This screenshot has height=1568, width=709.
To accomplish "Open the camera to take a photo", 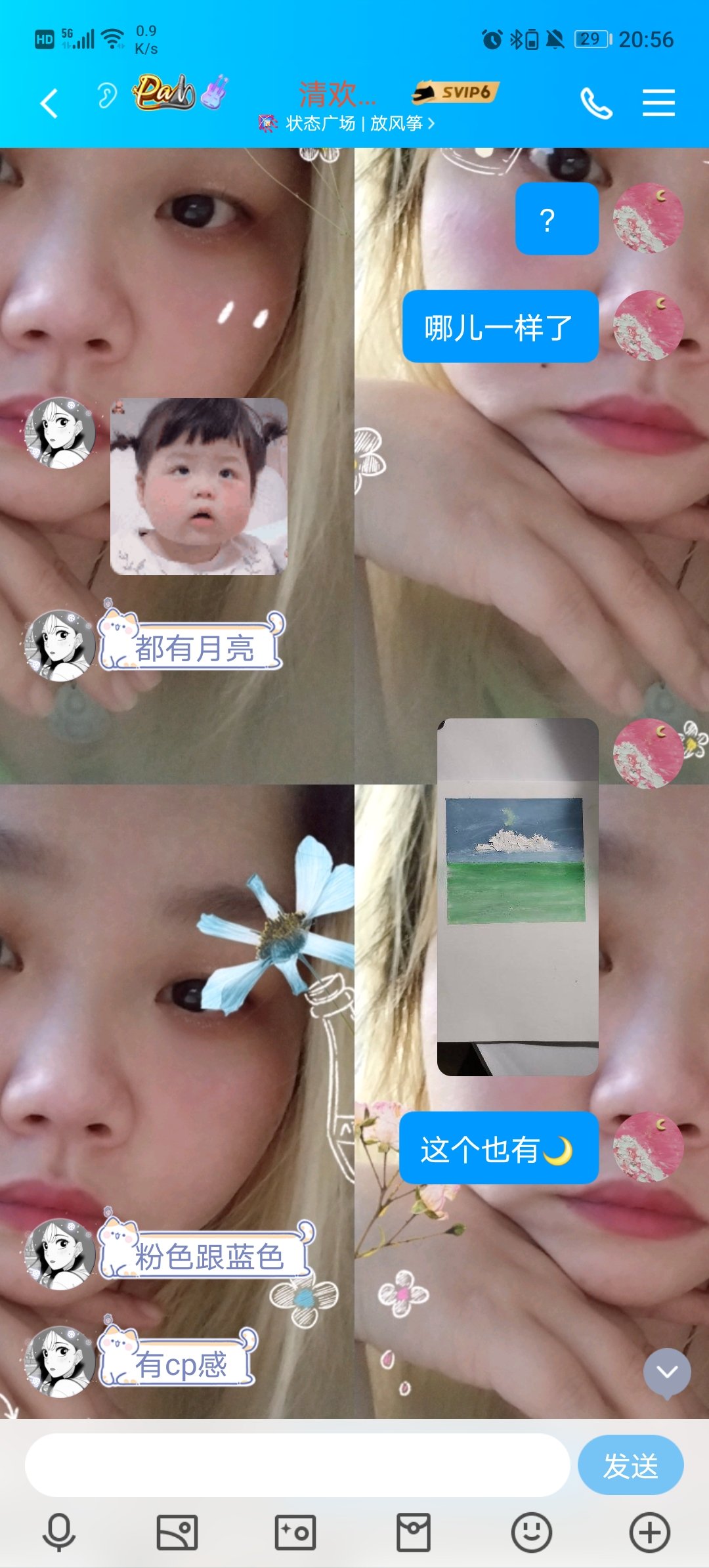I will point(295,1533).
